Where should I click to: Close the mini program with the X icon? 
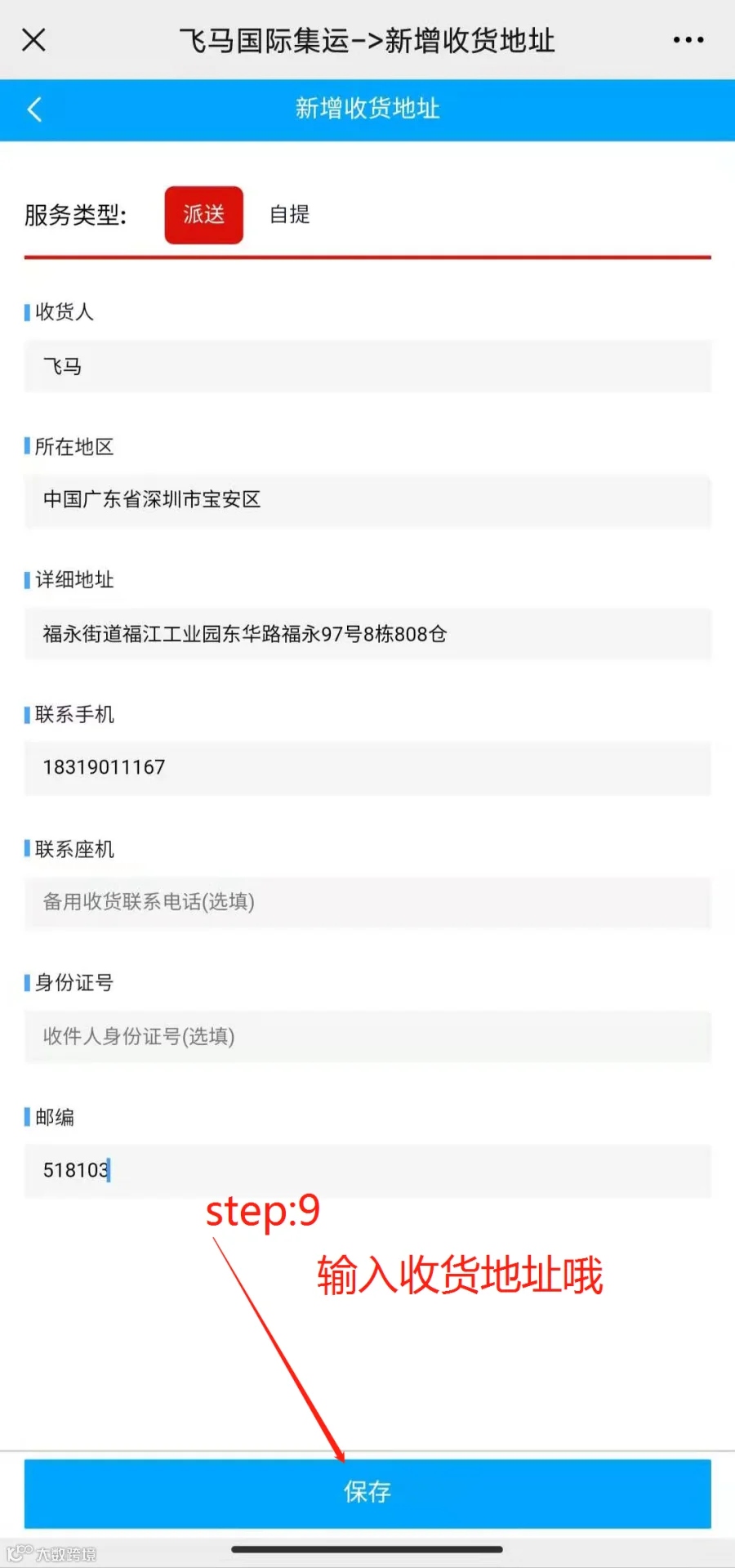click(x=33, y=39)
